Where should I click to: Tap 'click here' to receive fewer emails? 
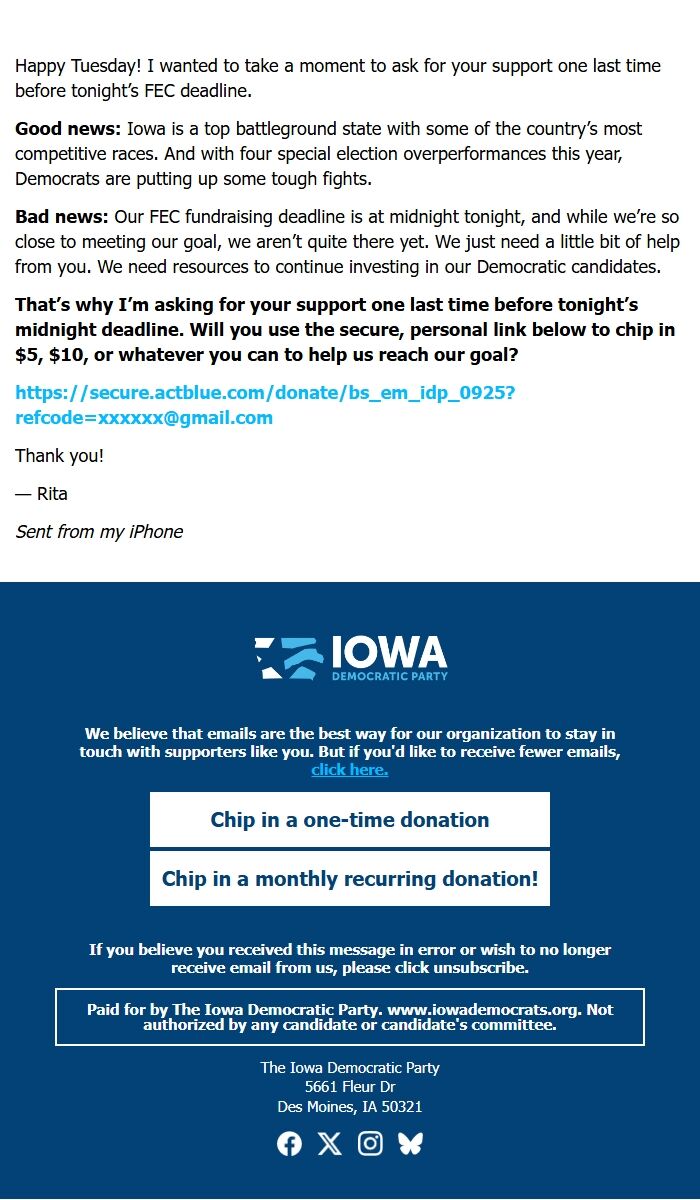(349, 770)
